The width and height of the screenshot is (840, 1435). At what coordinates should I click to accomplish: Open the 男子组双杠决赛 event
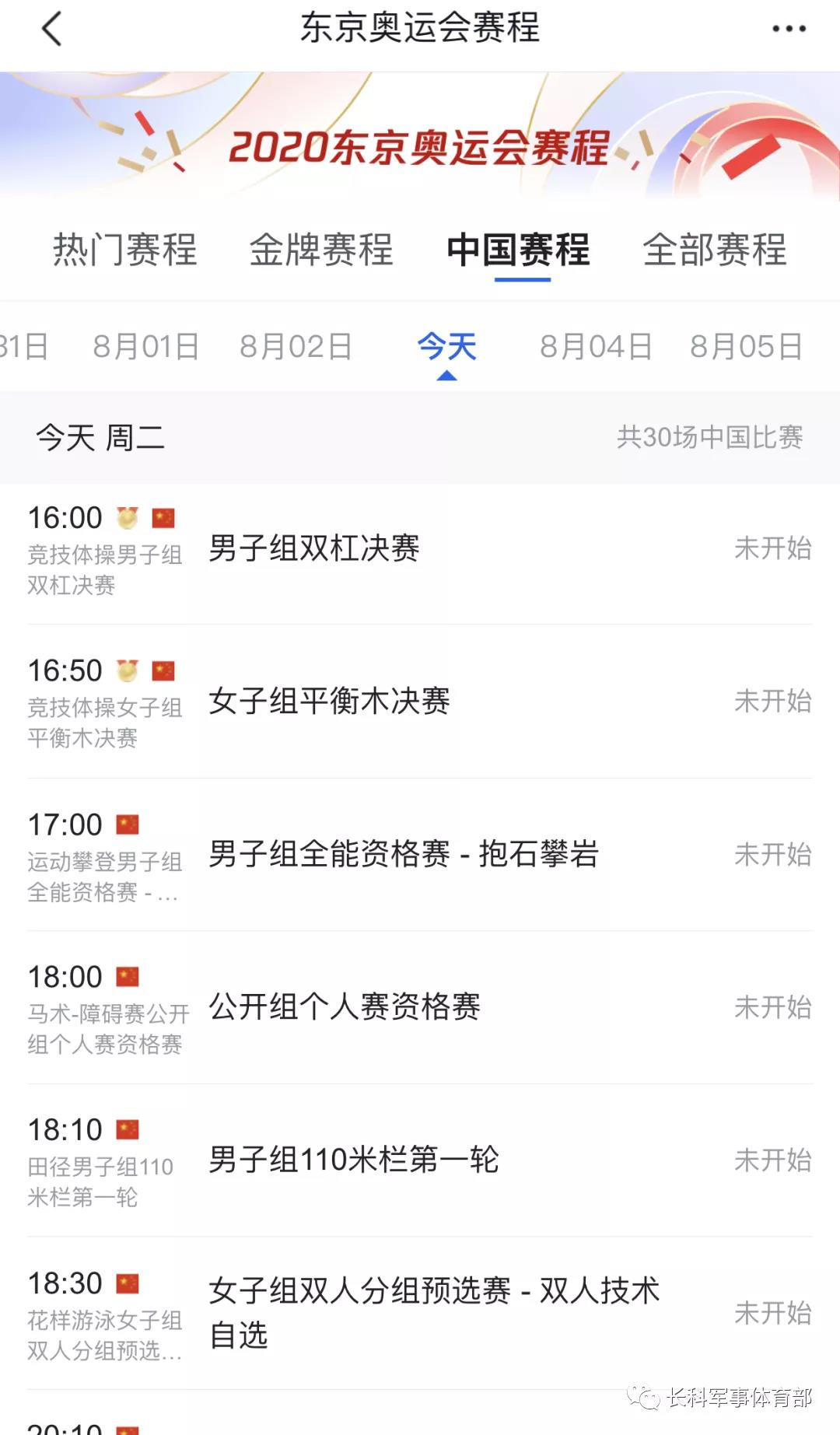click(314, 549)
